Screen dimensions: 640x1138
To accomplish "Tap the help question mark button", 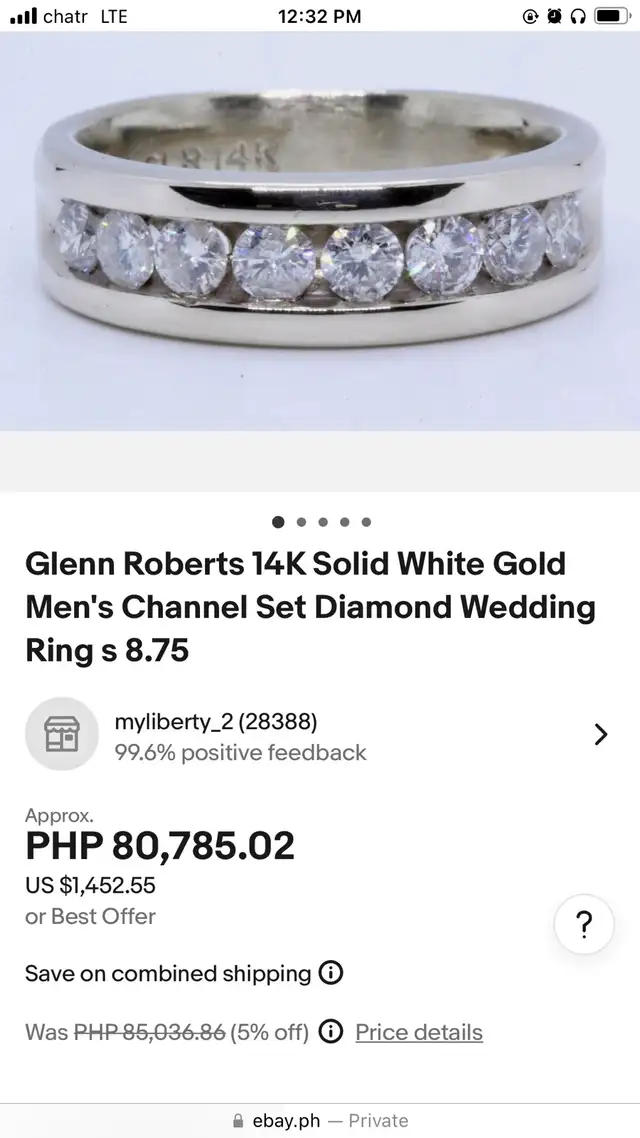I will 584,925.
